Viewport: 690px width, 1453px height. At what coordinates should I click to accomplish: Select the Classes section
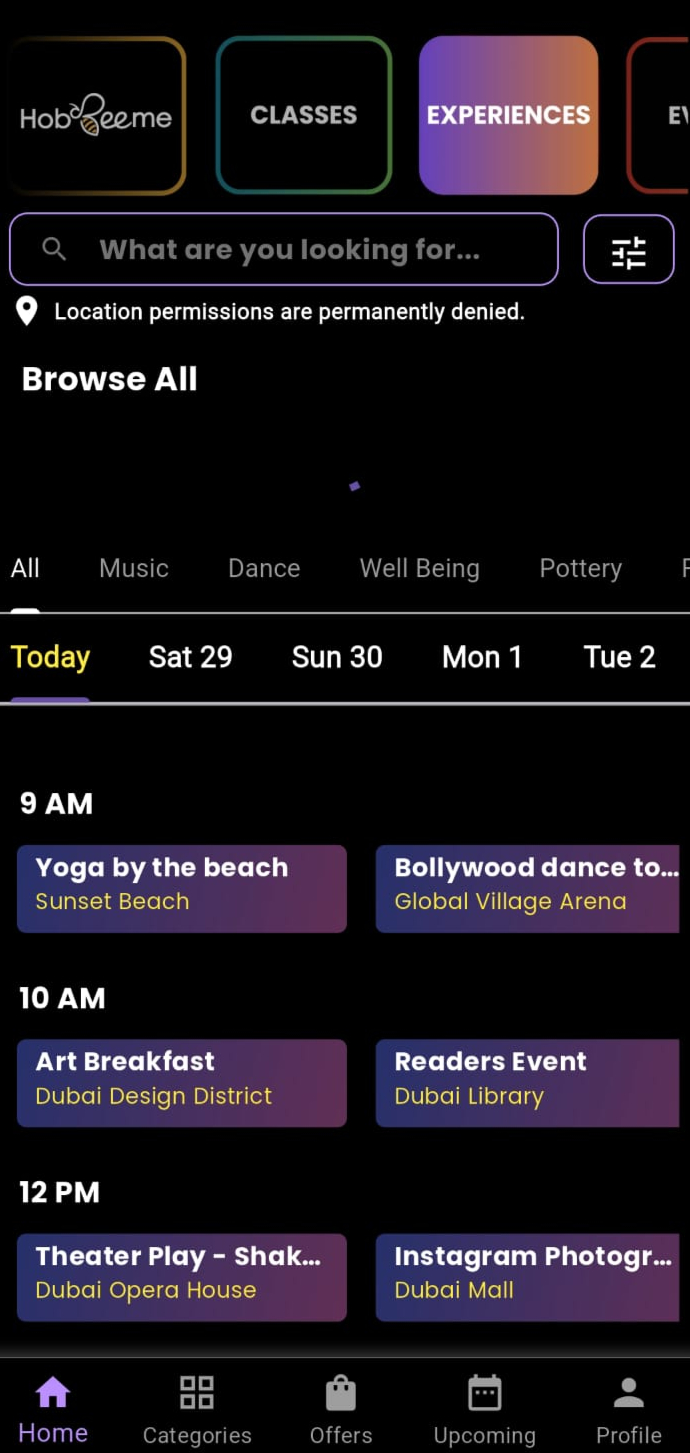coord(303,115)
